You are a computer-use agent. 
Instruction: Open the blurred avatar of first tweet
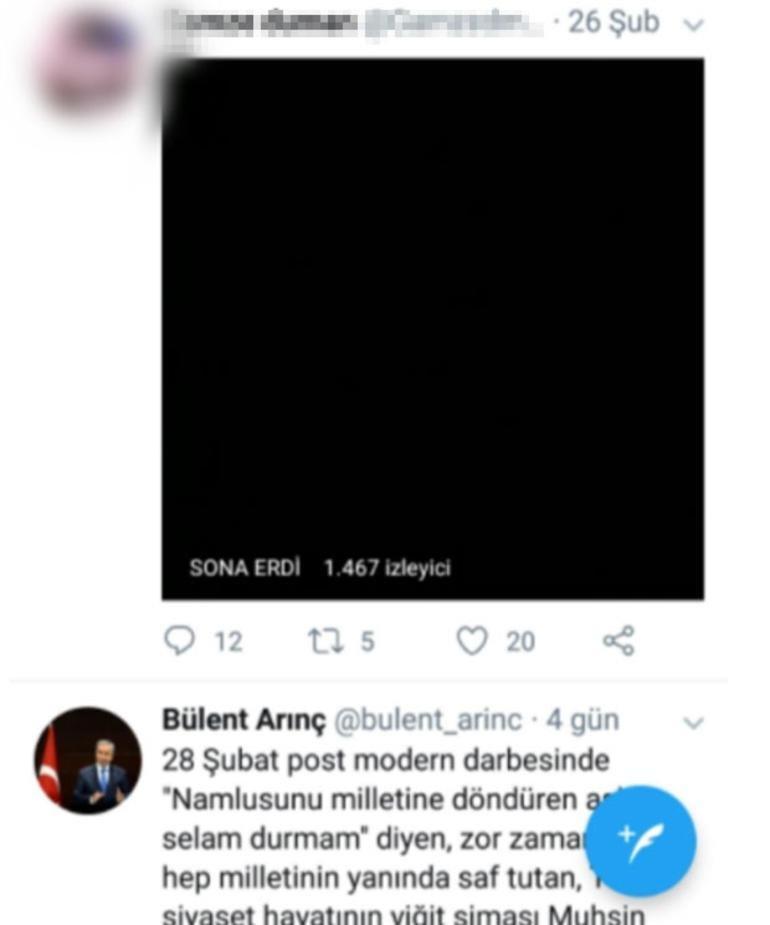[88, 62]
